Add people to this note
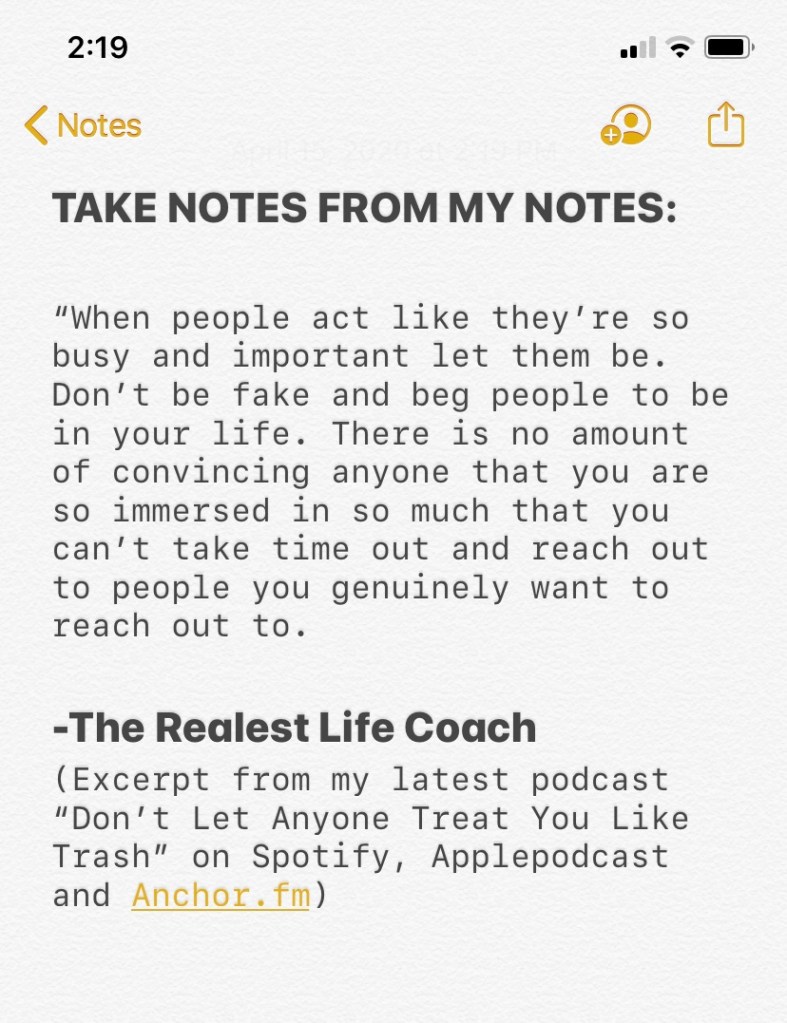 click(626, 126)
